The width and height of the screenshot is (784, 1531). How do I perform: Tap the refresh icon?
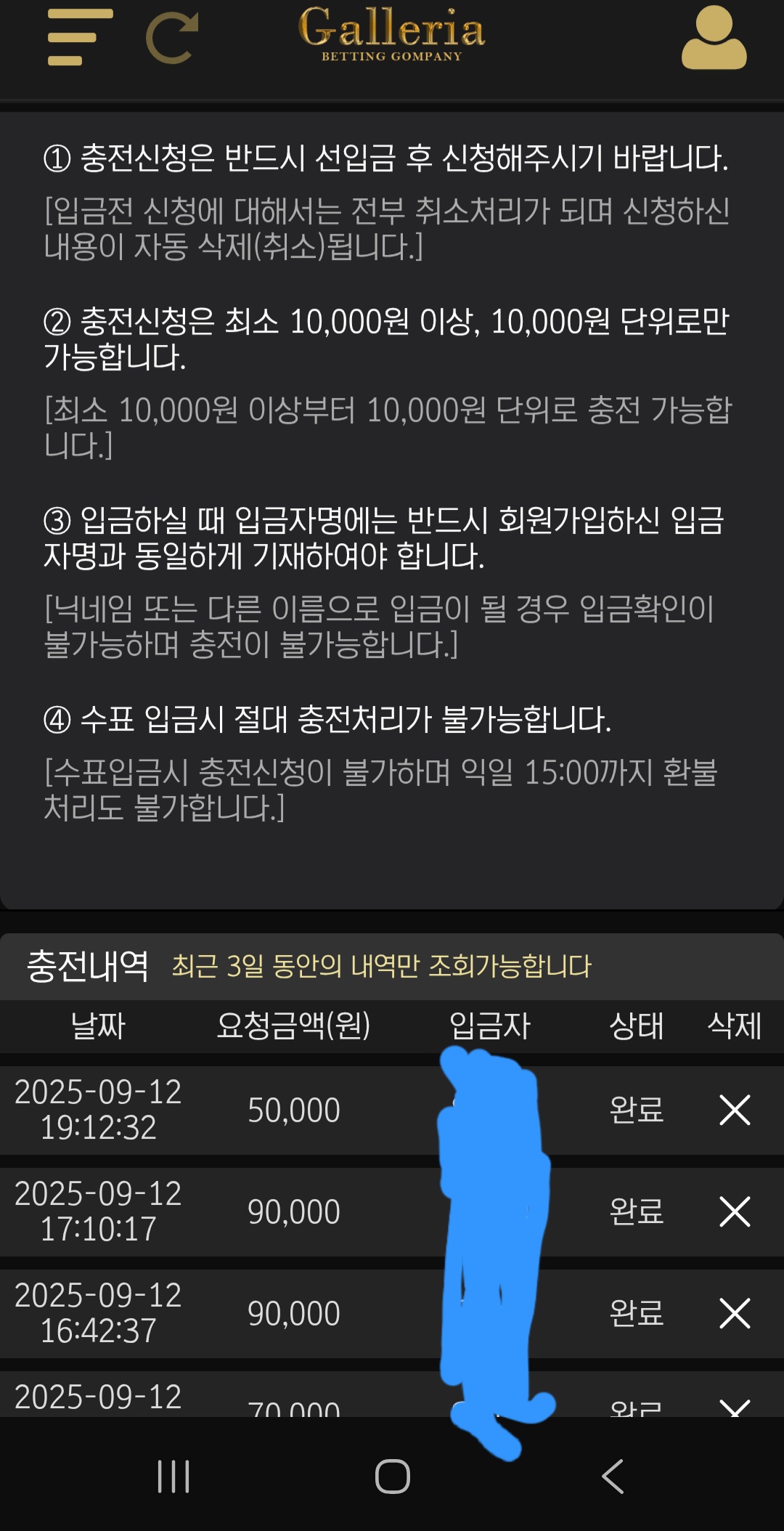click(173, 38)
